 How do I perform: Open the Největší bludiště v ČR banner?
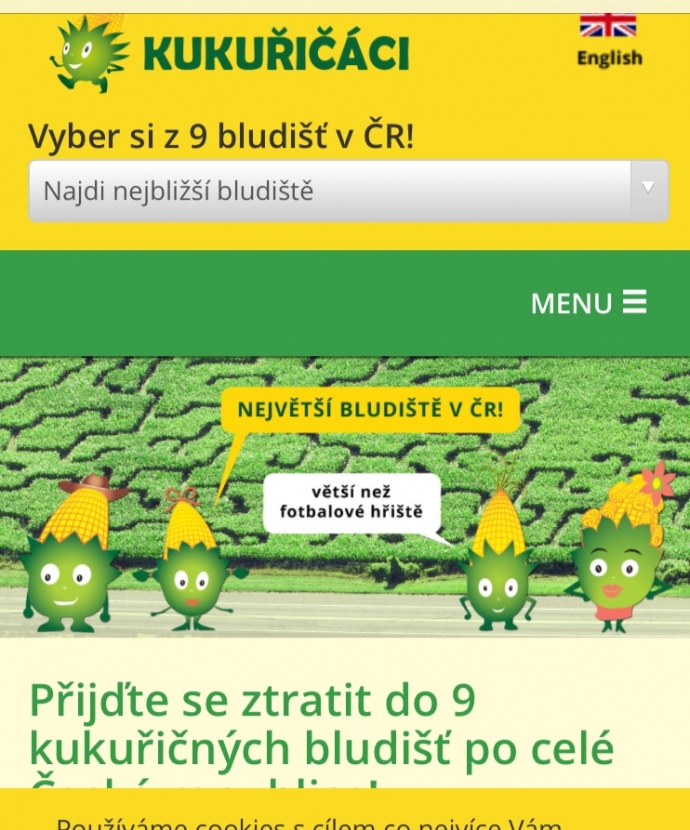tap(345, 497)
